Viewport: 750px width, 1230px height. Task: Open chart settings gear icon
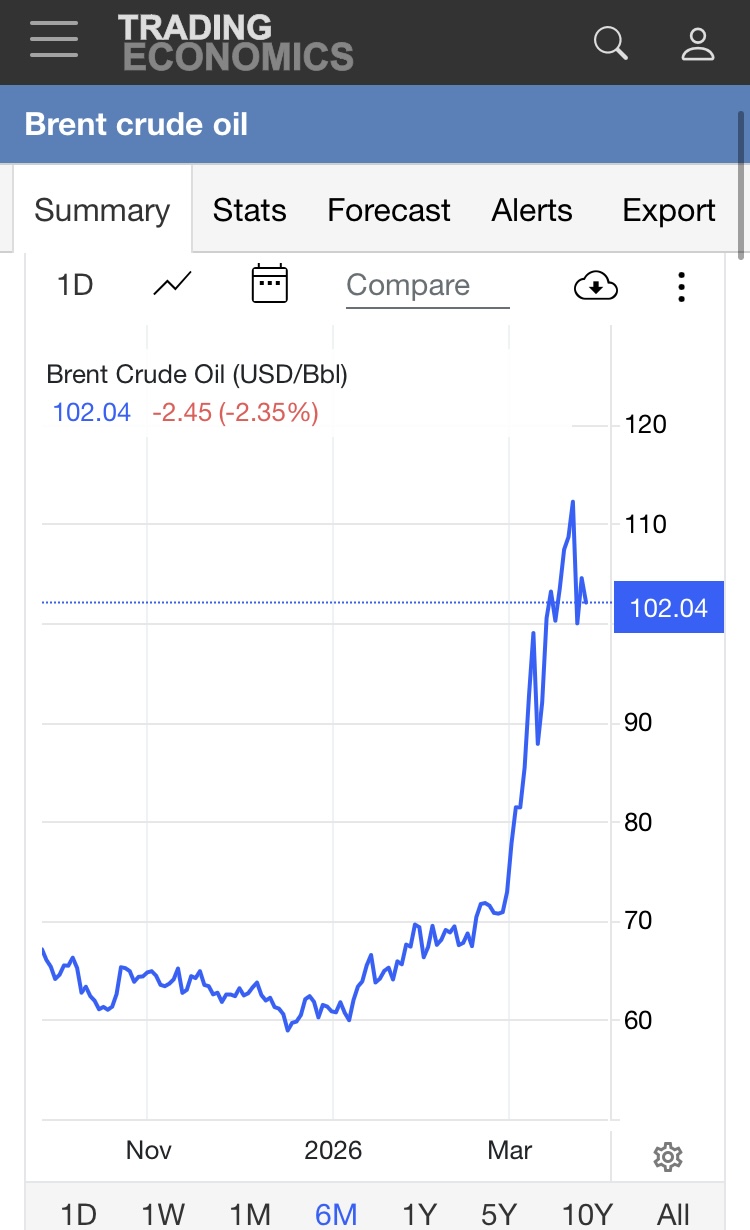click(x=667, y=1157)
